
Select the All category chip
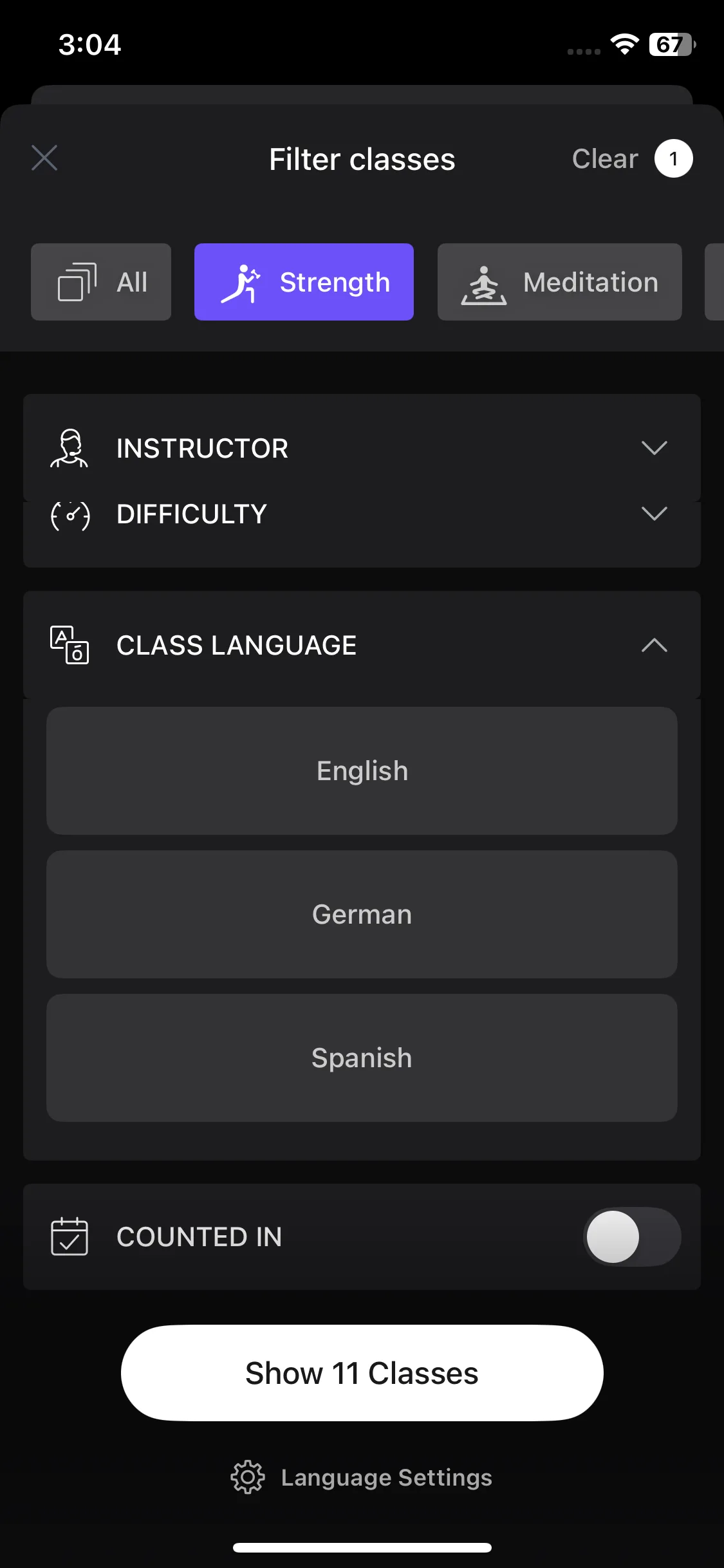coord(101,282)
